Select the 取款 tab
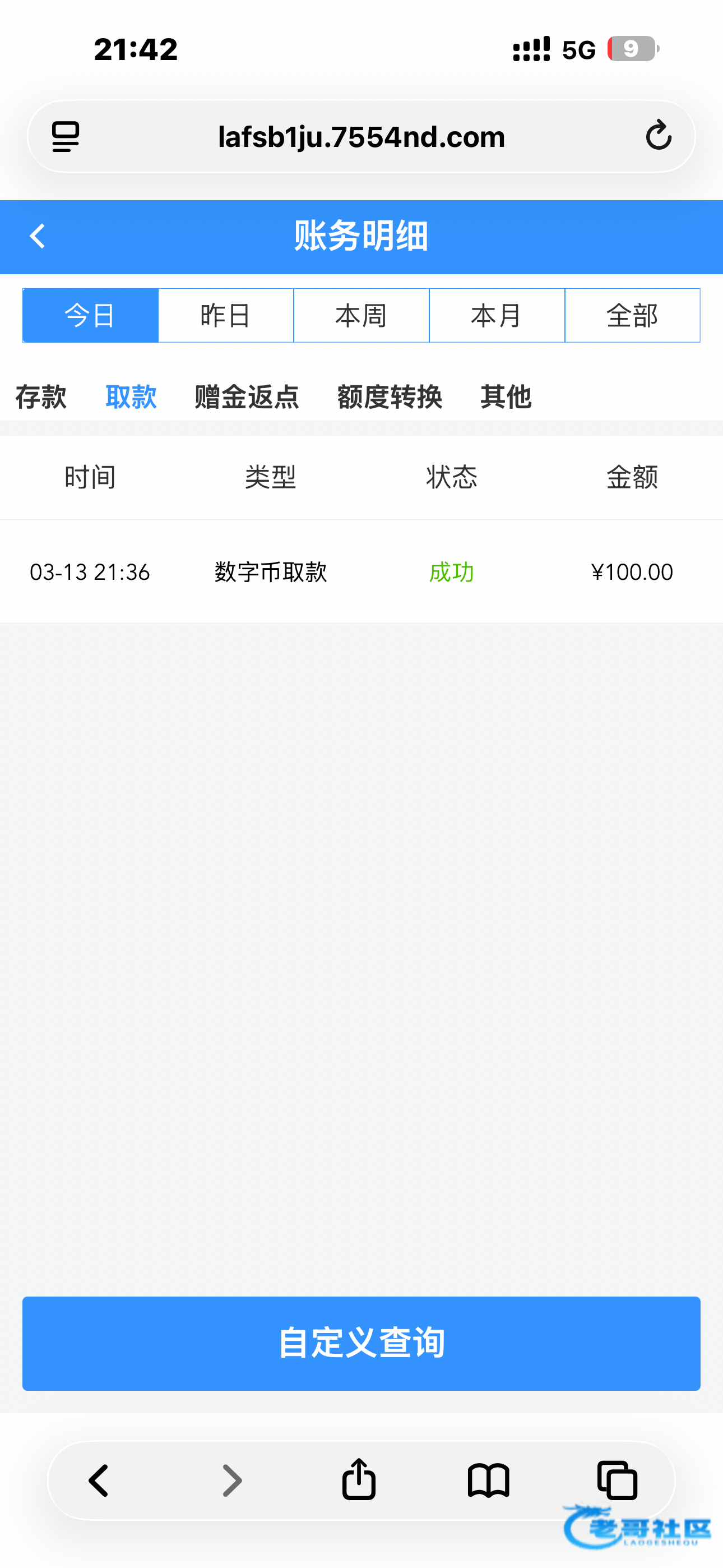 pos(131,397)
